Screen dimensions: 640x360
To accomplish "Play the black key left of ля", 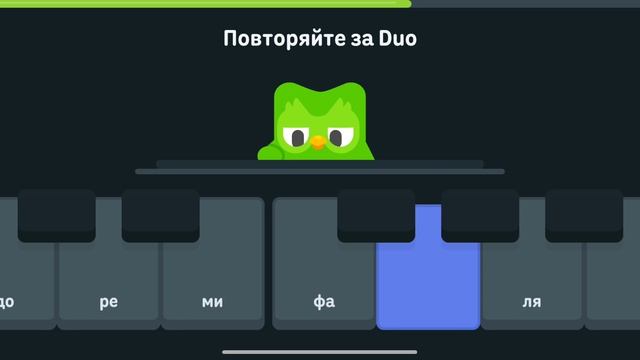I will tap(480, 216).
